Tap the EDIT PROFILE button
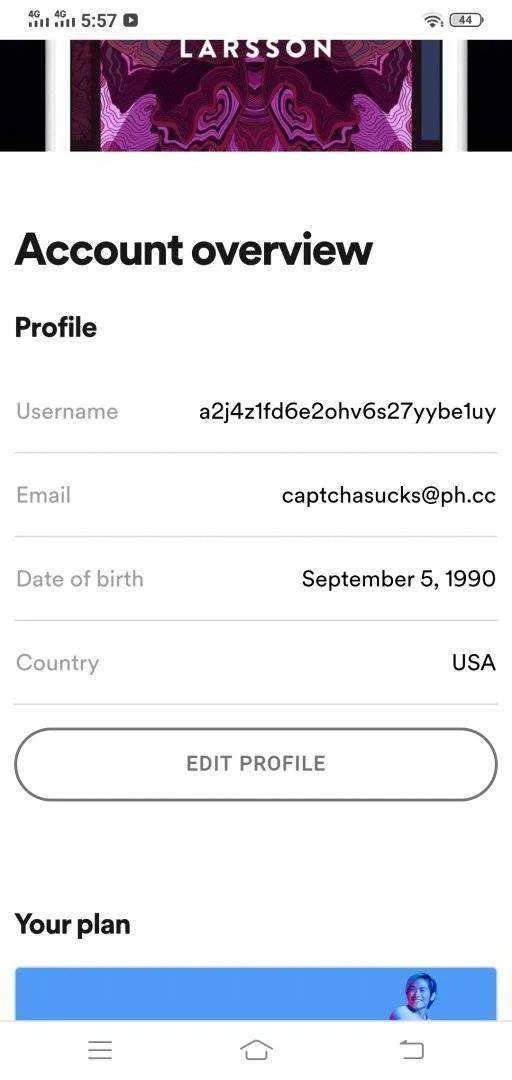 tap(256, 764)
